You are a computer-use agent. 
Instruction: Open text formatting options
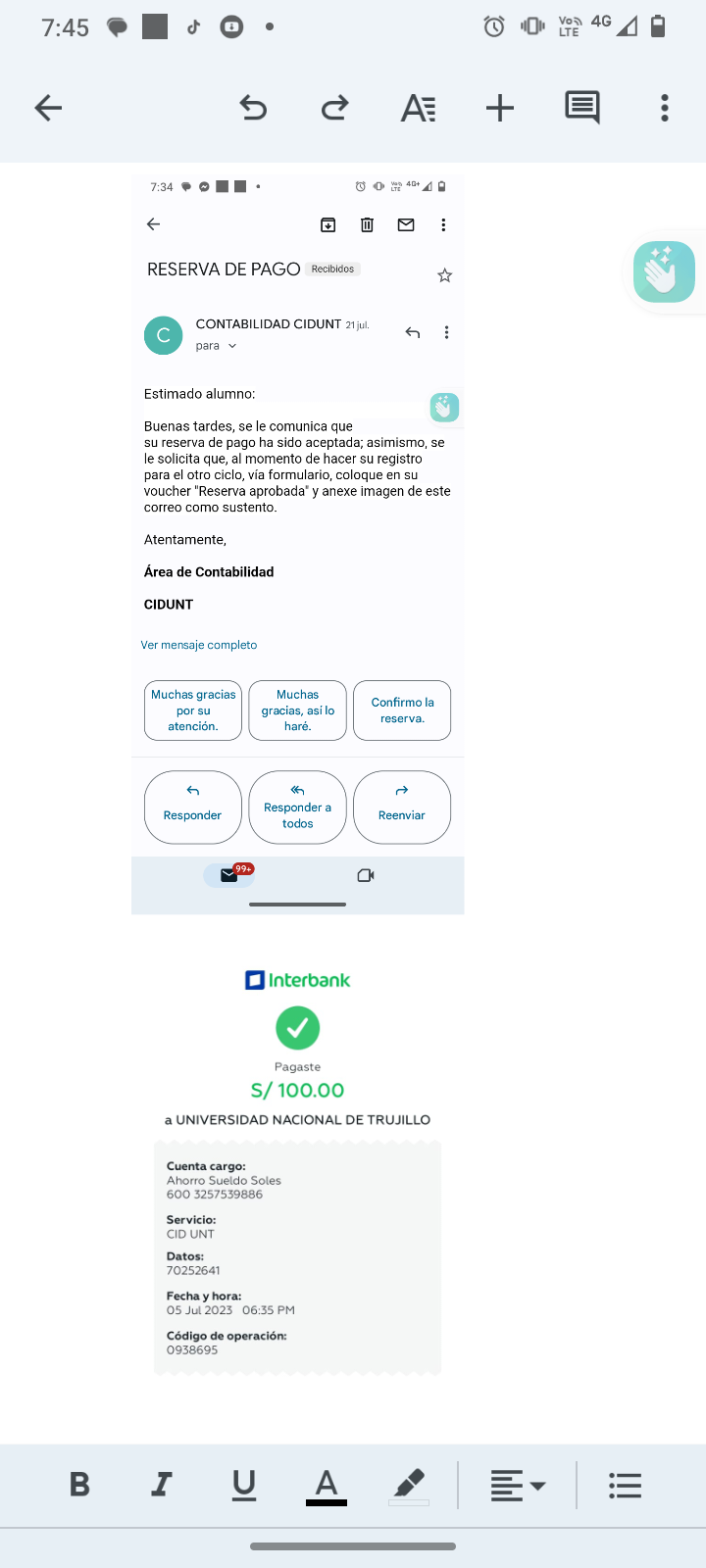(418, 108)
